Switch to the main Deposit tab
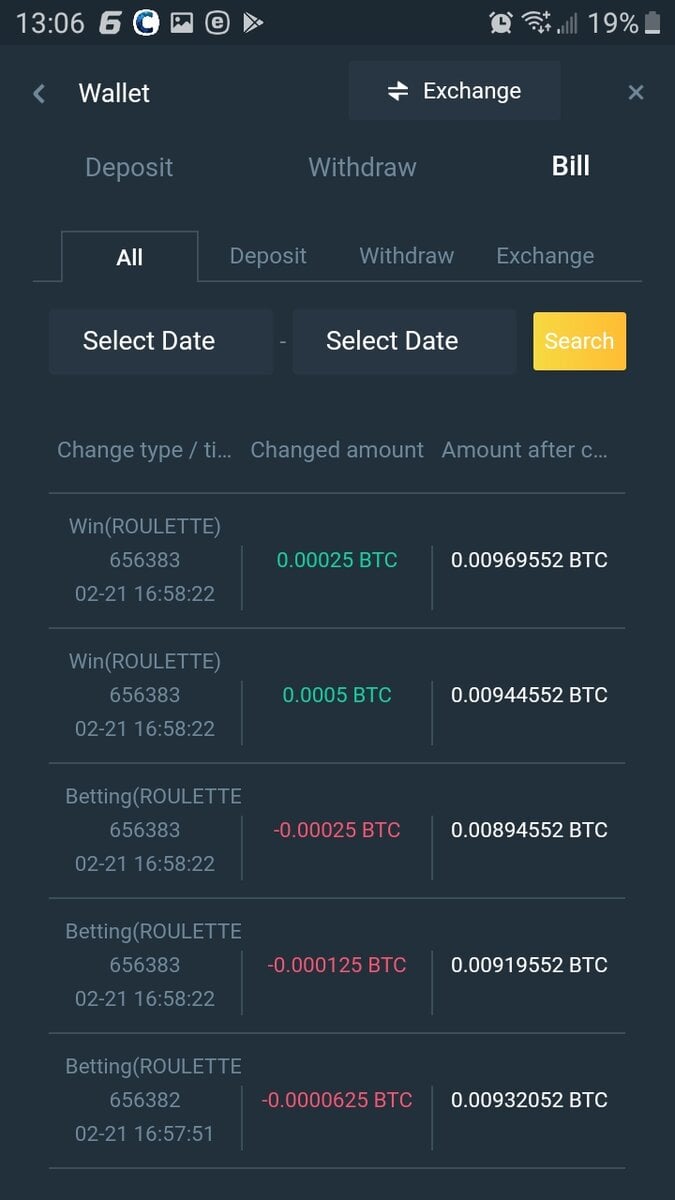The width and height of the screenshot is (675, 1200). (x=129, y=167)
